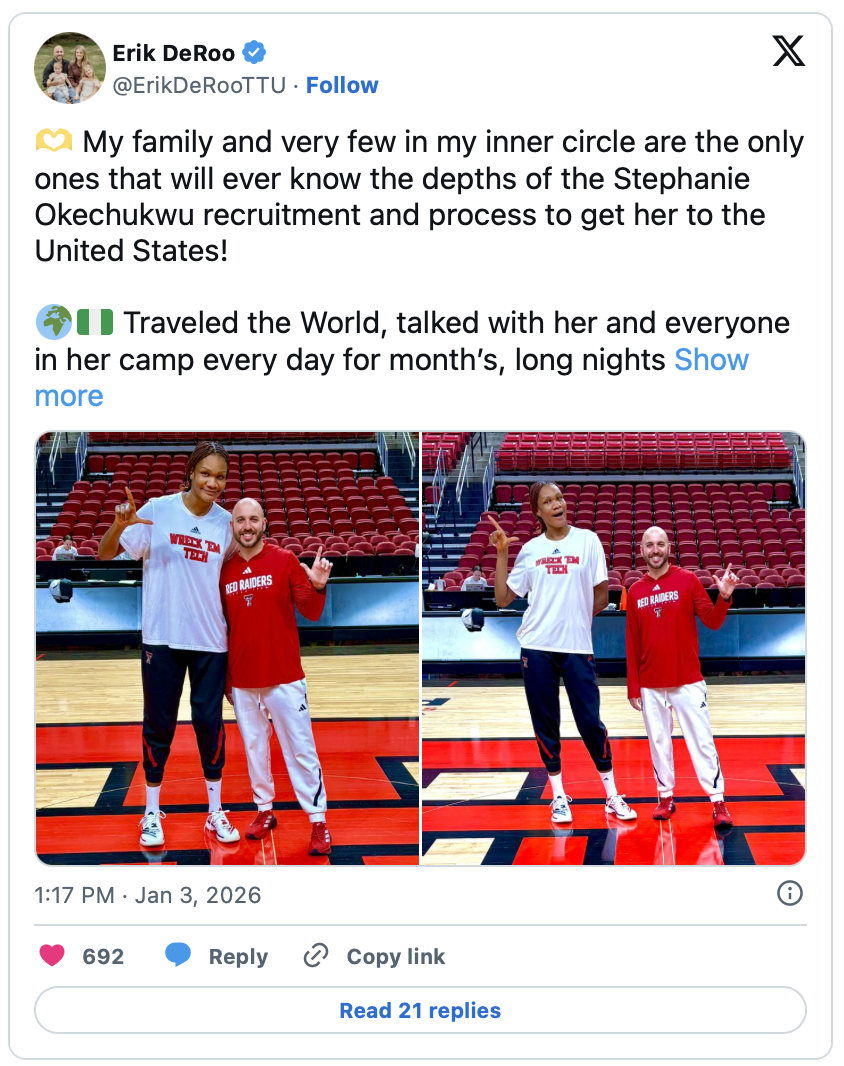Copy link to this tweet

(x=375, y=956)
